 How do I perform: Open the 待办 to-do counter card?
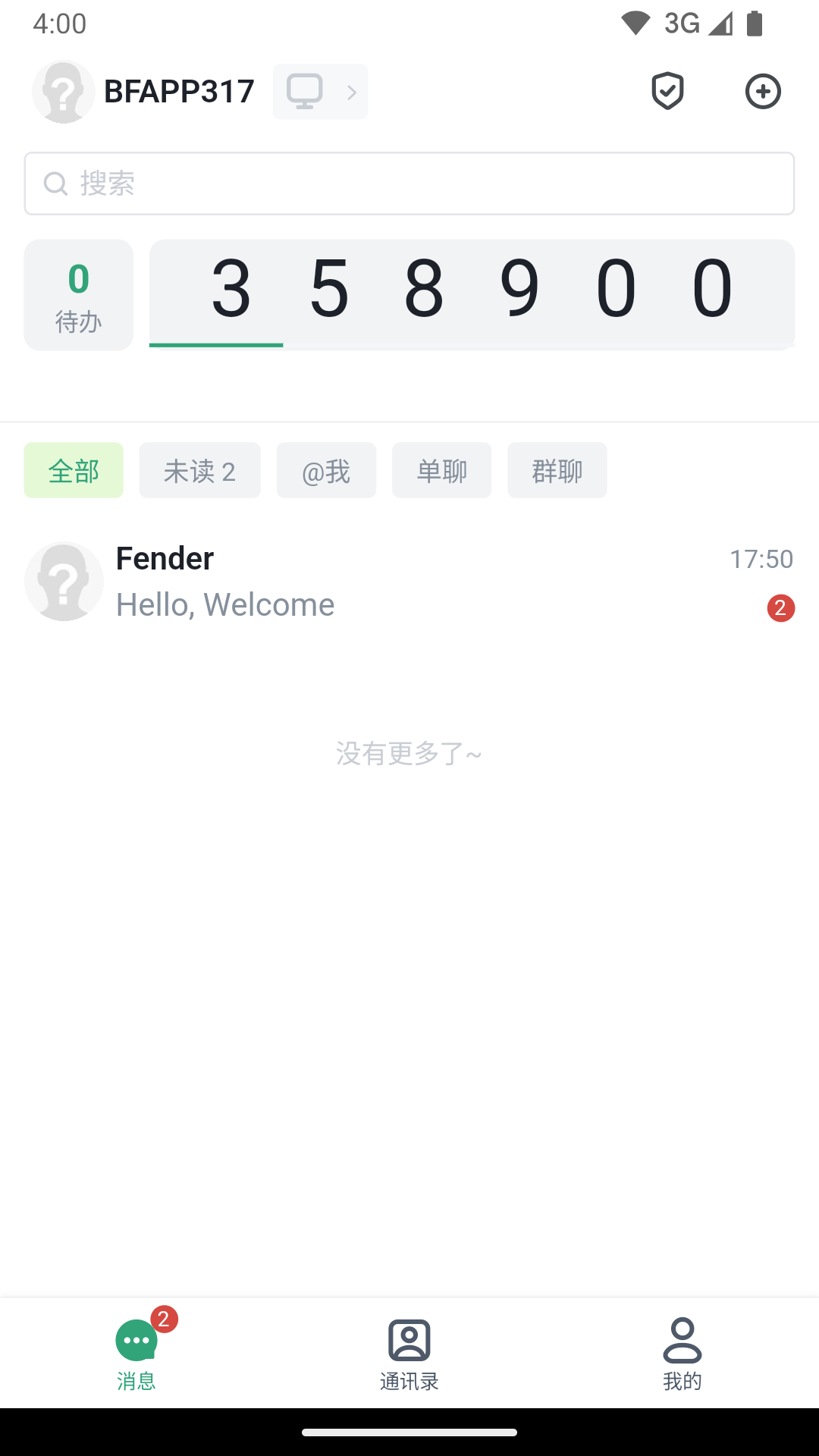pyautogui.click(x=79, y=295)
